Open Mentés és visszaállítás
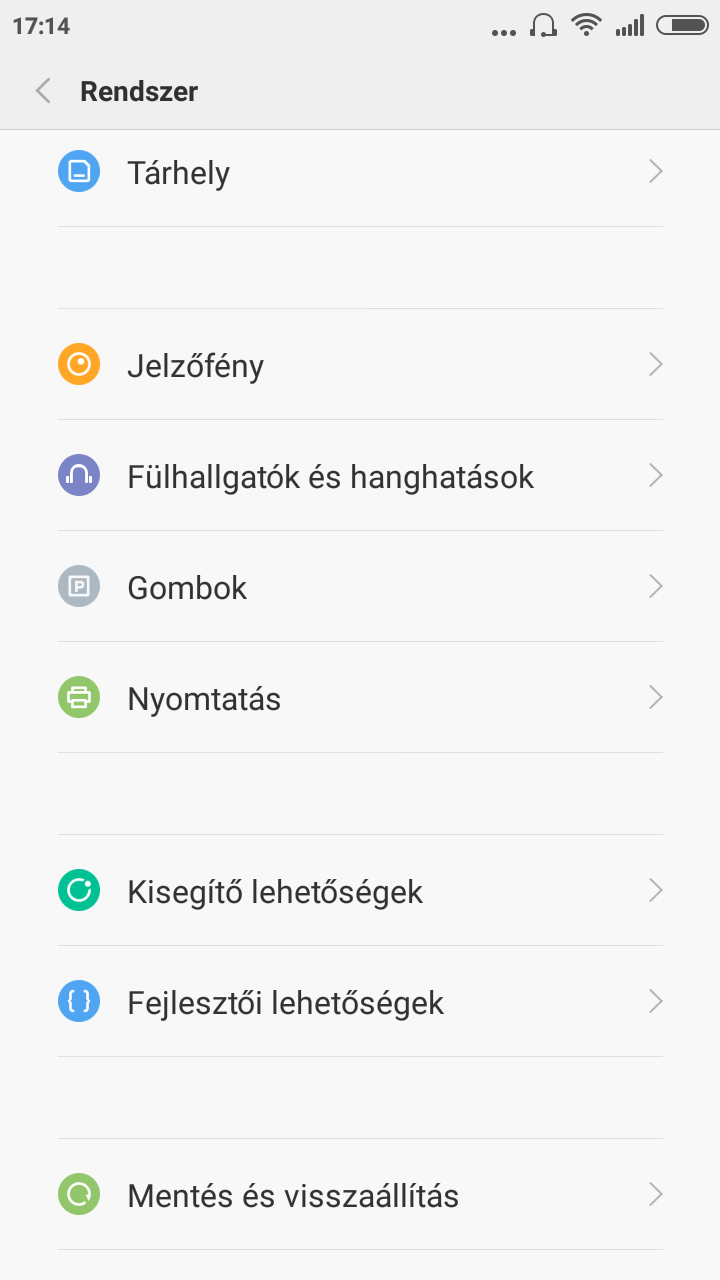This screenshot has height=1280, width=720. click(x=360, y=1195)
